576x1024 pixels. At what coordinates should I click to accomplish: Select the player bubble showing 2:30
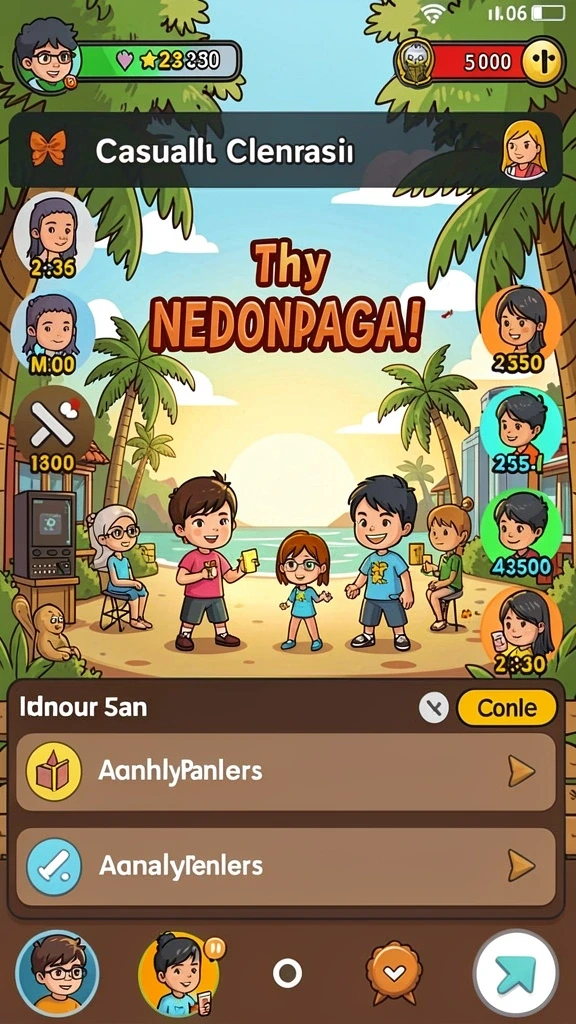(x=520, y=633)
